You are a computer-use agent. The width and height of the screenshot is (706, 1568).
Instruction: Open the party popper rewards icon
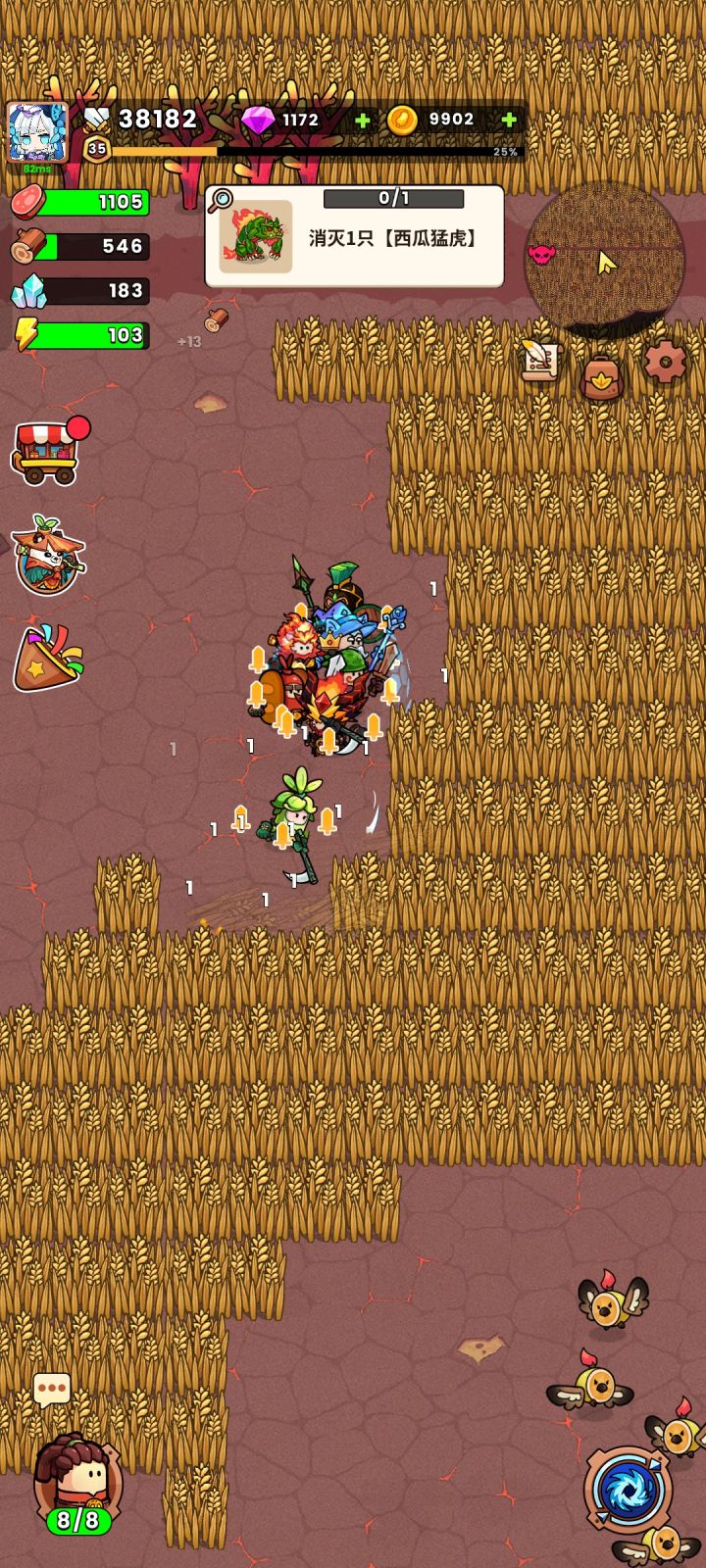click(44, 659)
